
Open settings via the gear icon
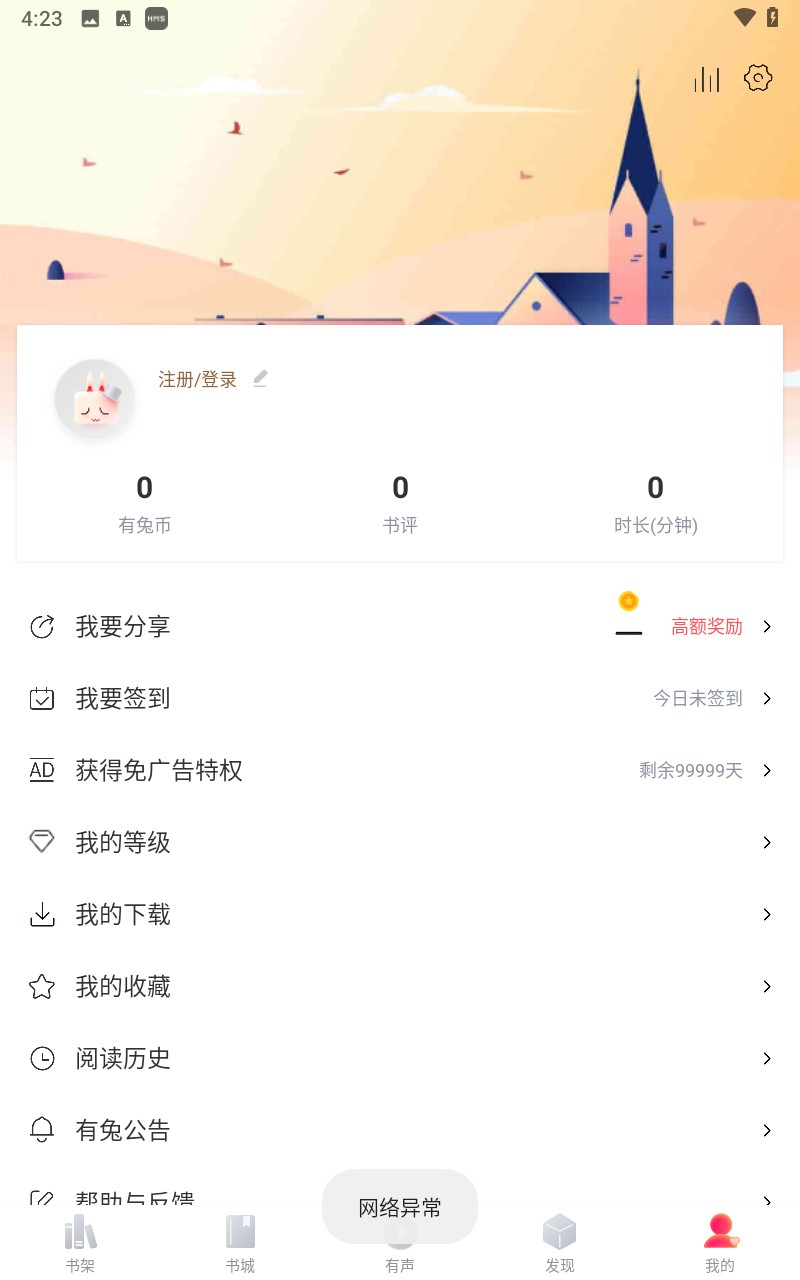(x=758, y=78)
